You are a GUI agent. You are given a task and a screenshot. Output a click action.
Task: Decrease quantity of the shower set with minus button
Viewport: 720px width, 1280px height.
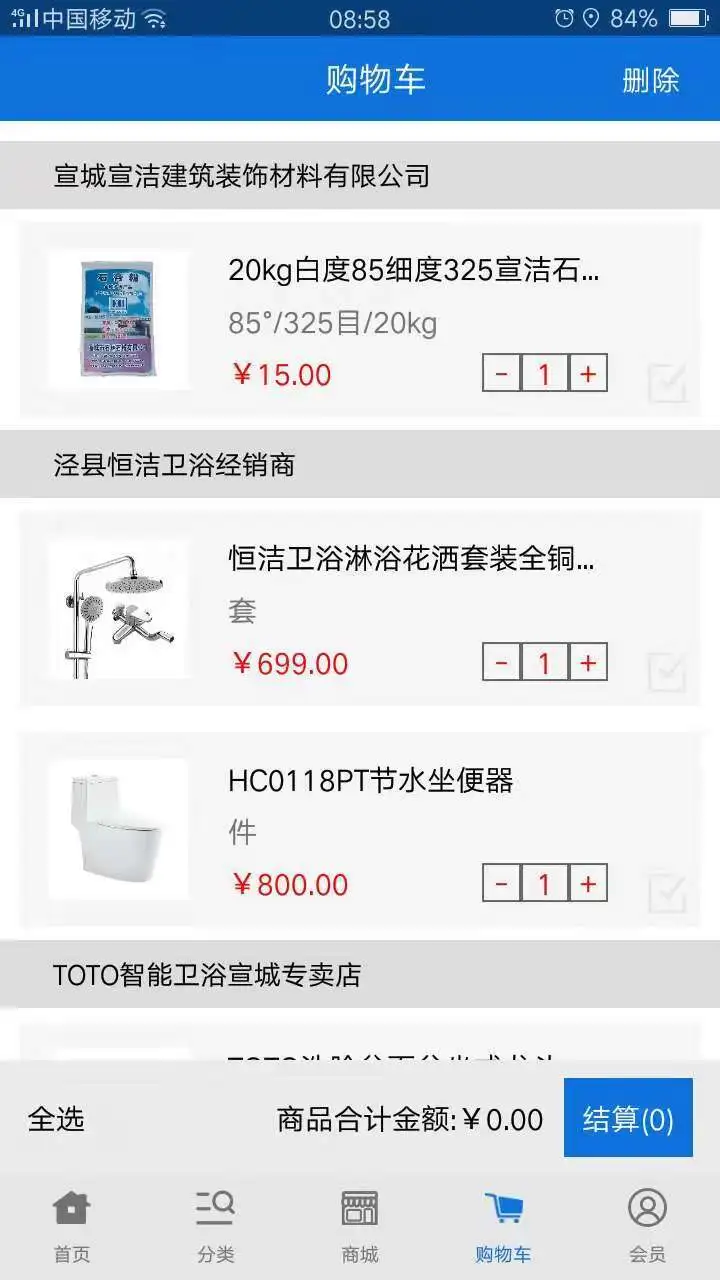click(x=500, y=662)
